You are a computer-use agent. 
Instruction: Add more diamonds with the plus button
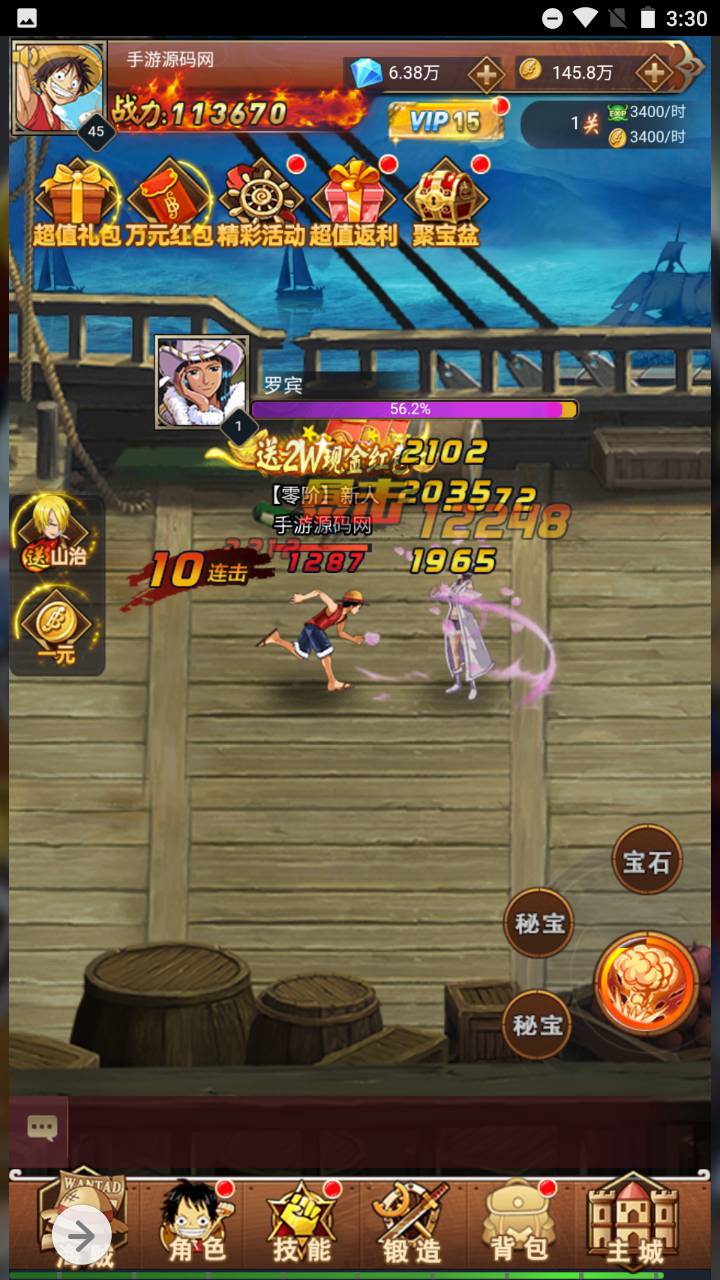point(486,73)
